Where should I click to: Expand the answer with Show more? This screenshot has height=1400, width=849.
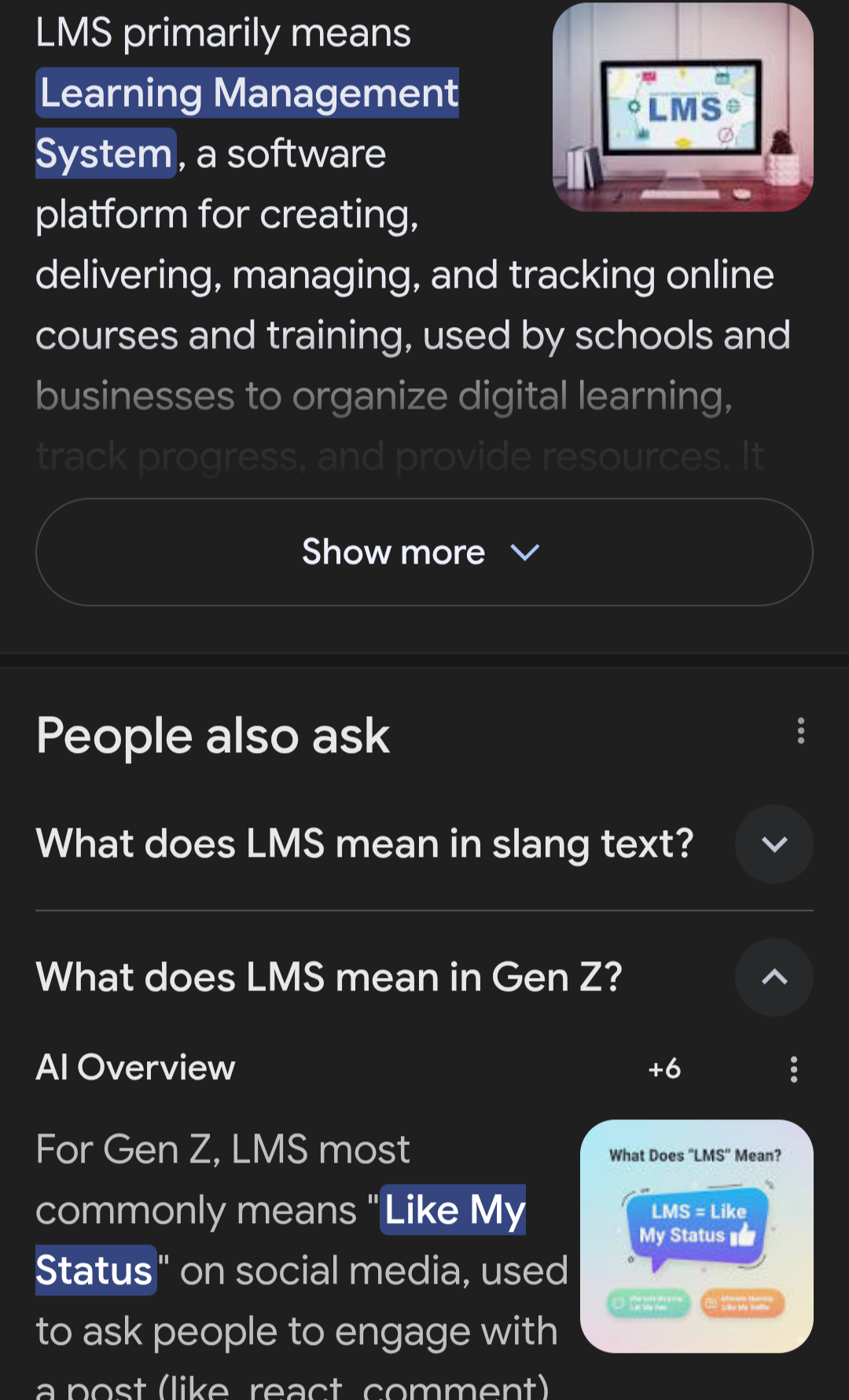point(424,552)
